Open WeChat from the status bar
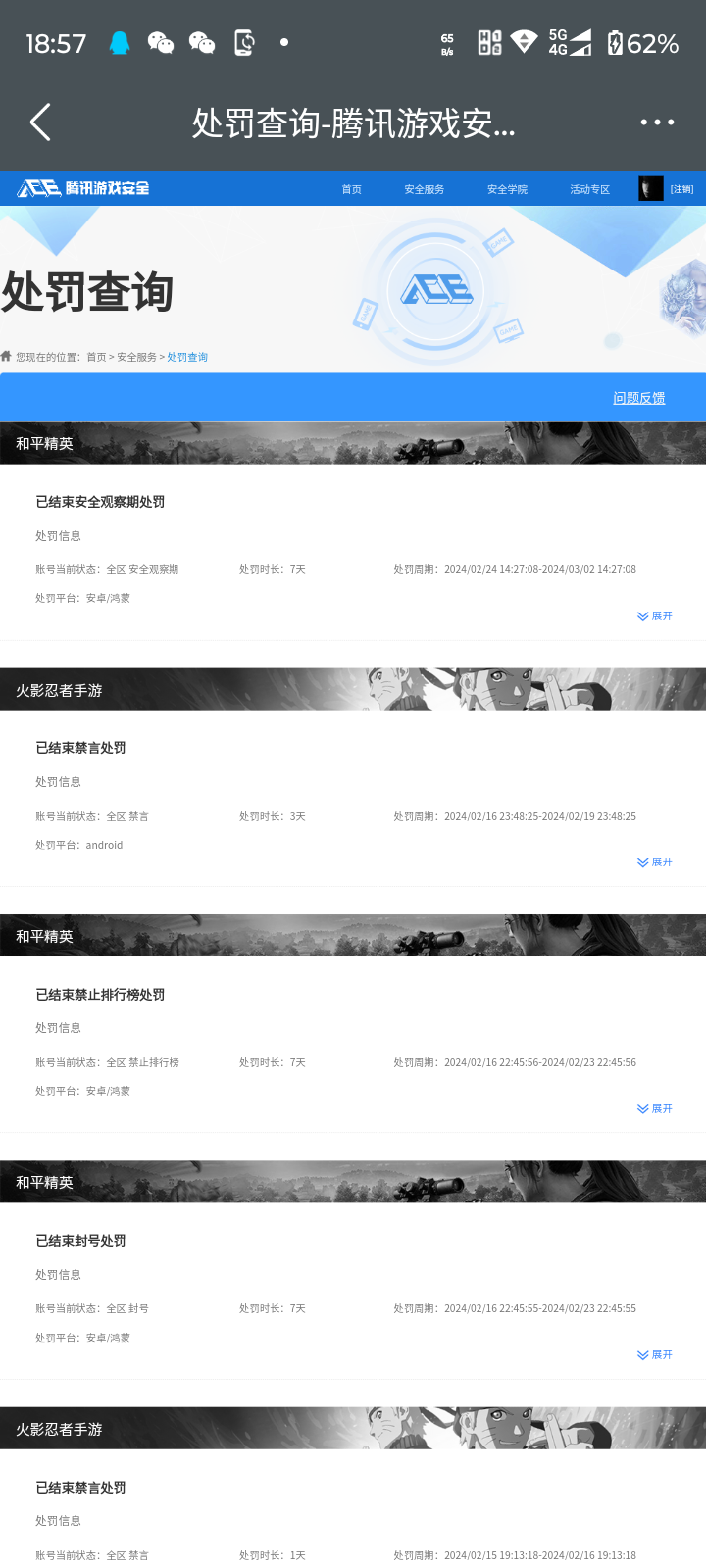Viewport: 706px width, 1568px height. click(x=159, y=42)
